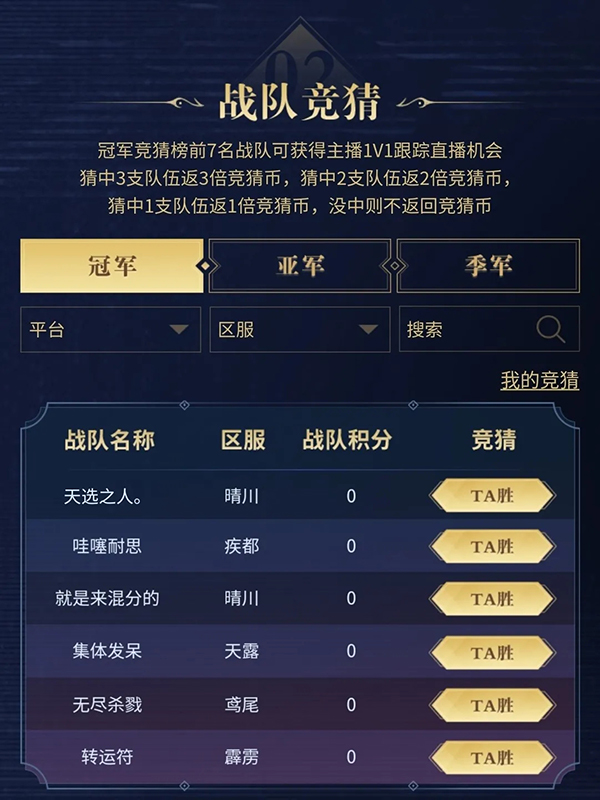
Task: Bet TA胜 for team 转运符
Action: (x=492, y=758)
